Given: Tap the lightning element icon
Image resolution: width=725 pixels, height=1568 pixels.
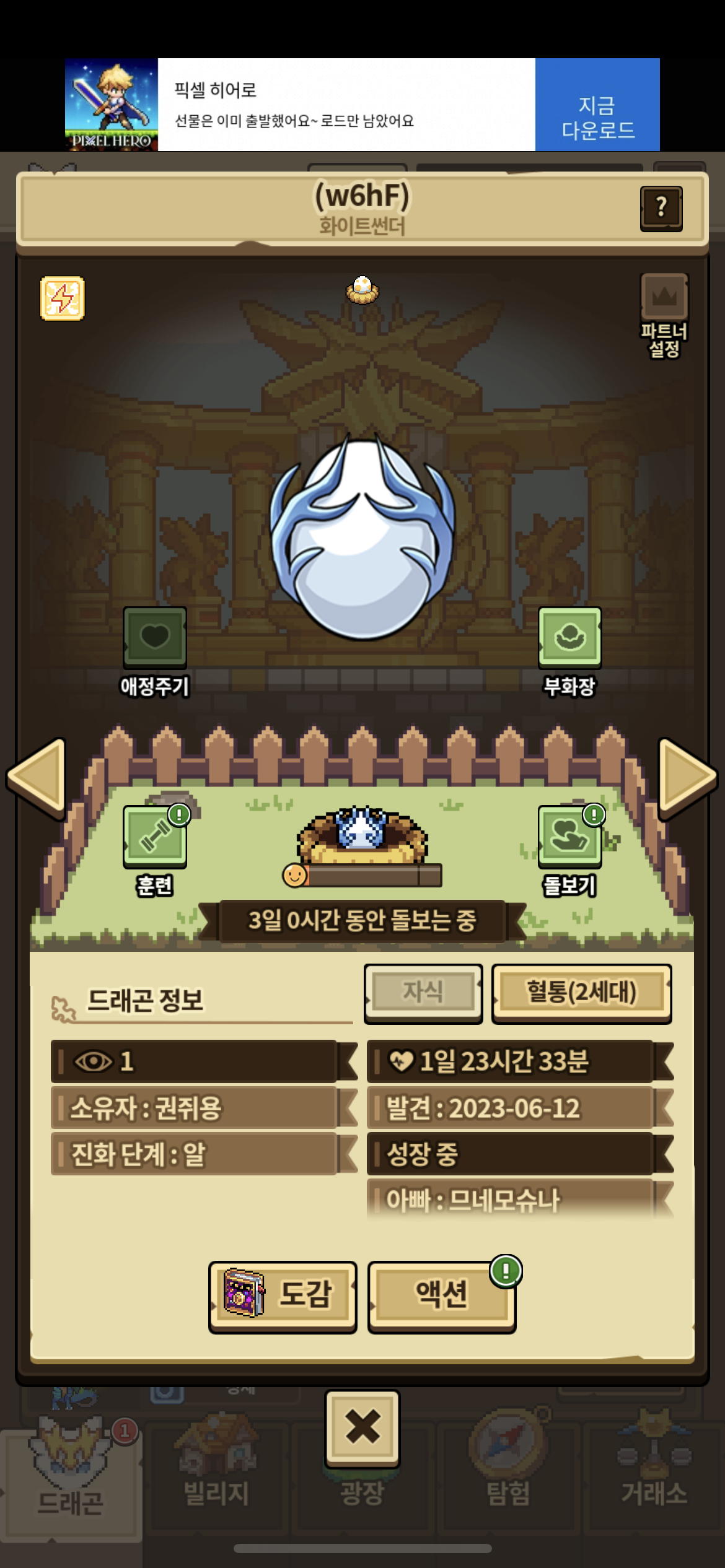Looking at the screenshot, I should [63, 298].
